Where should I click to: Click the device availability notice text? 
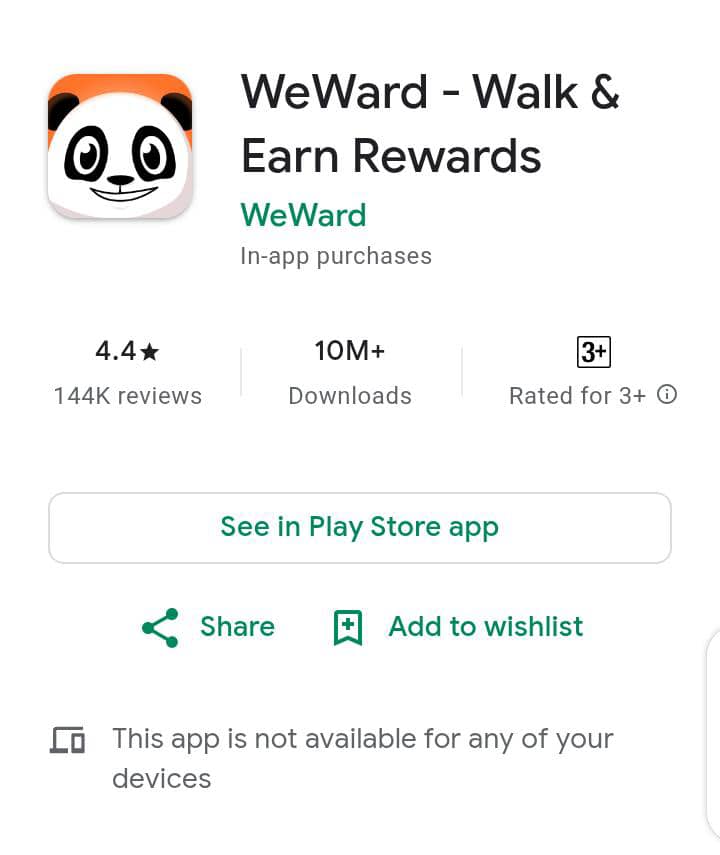point(363,758)
